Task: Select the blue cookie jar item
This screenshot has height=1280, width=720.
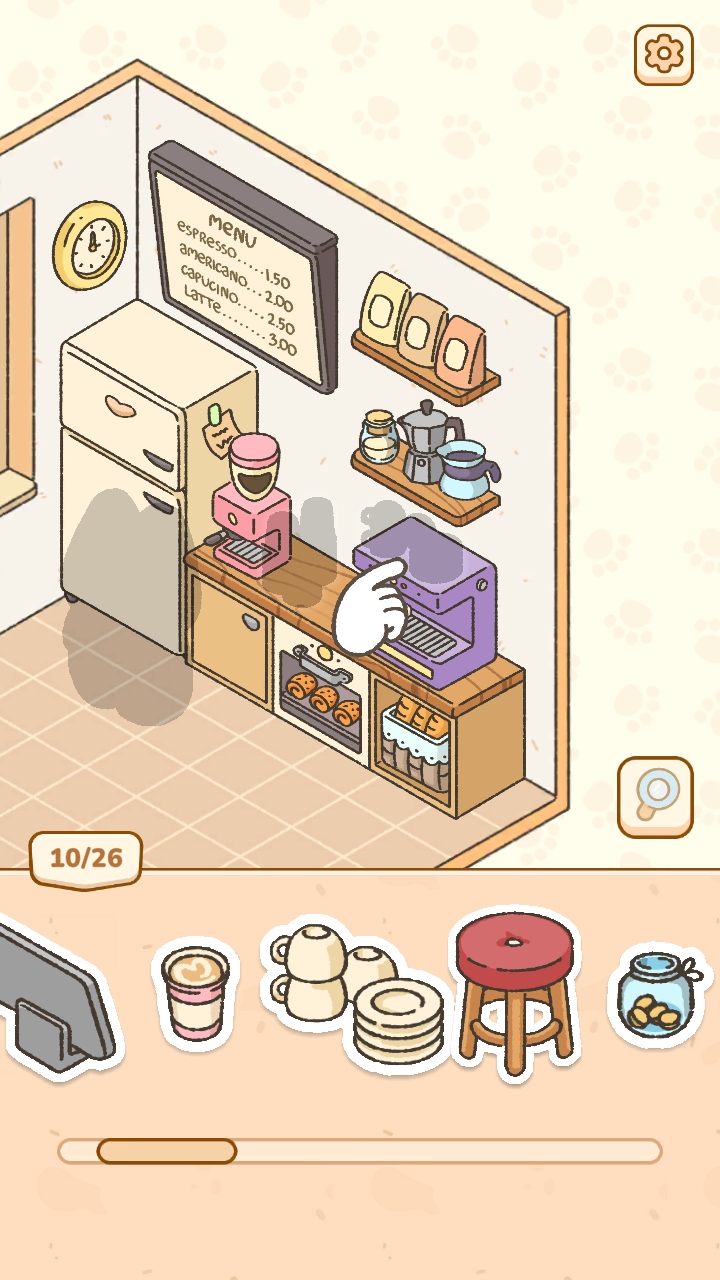Action: point(654,996)
